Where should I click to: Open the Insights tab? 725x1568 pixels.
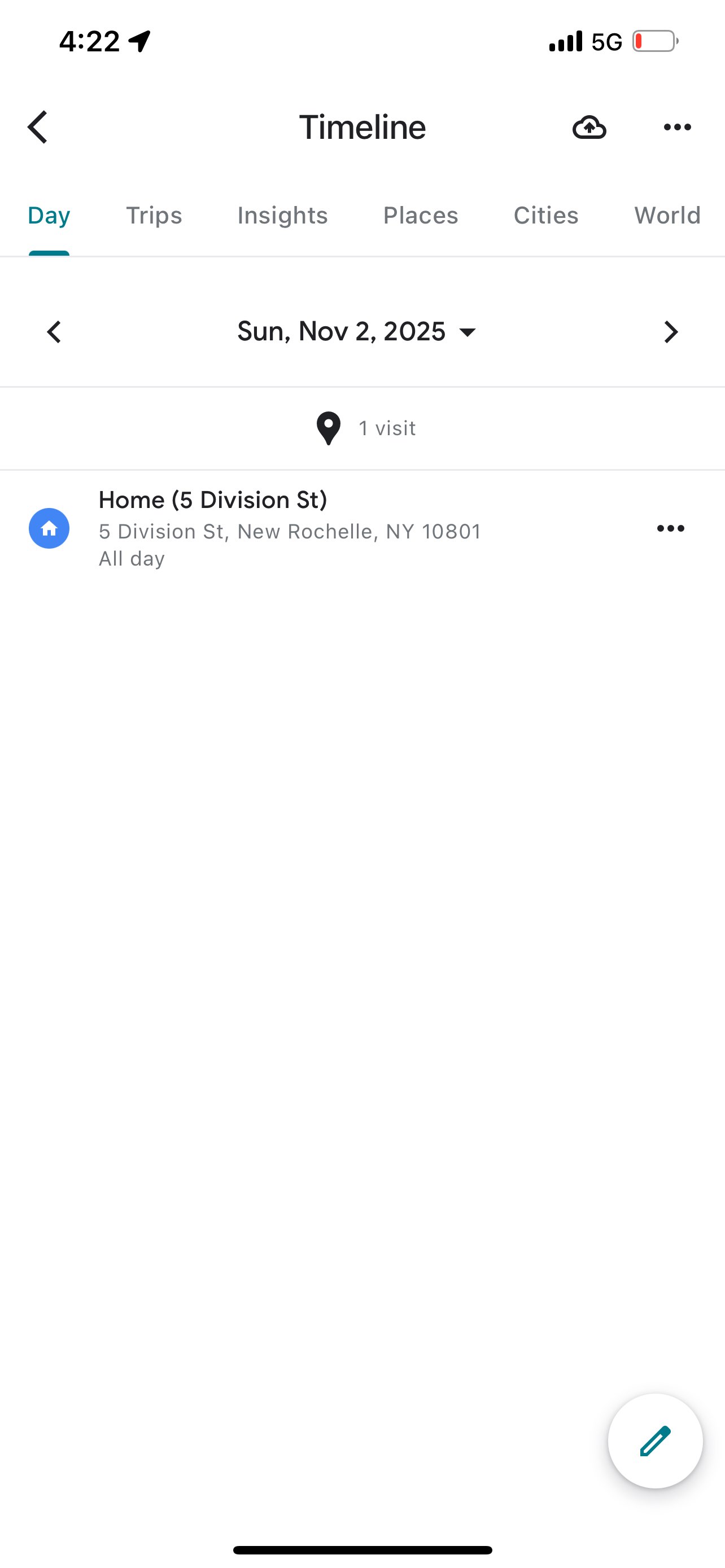[282, 216]
